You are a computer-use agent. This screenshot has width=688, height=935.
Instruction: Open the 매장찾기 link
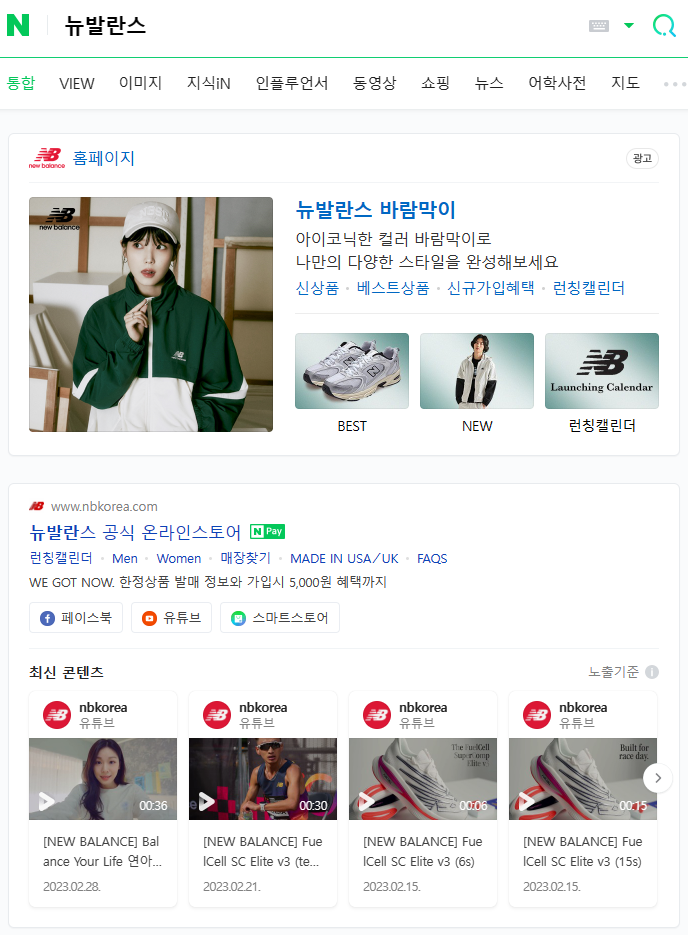point(245,558)
